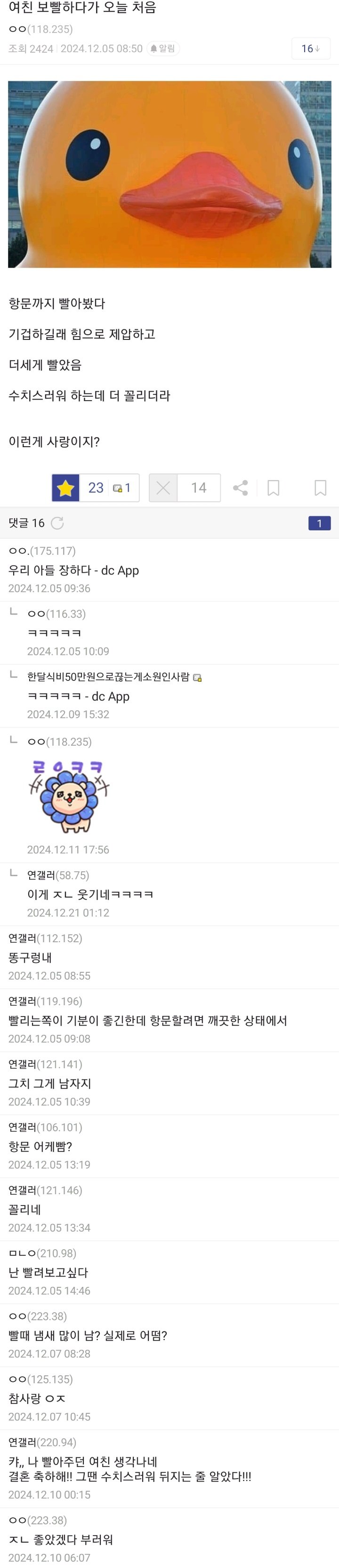Select comment page 1
Screen dimensions: 339x1568
(x=319, y=523)
